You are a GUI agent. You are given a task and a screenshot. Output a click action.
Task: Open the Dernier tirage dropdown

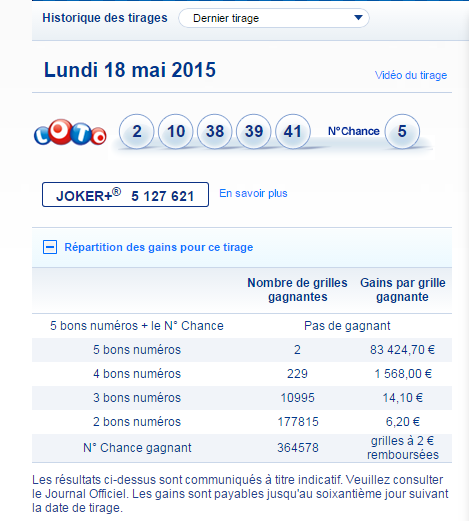pos(274,18)
